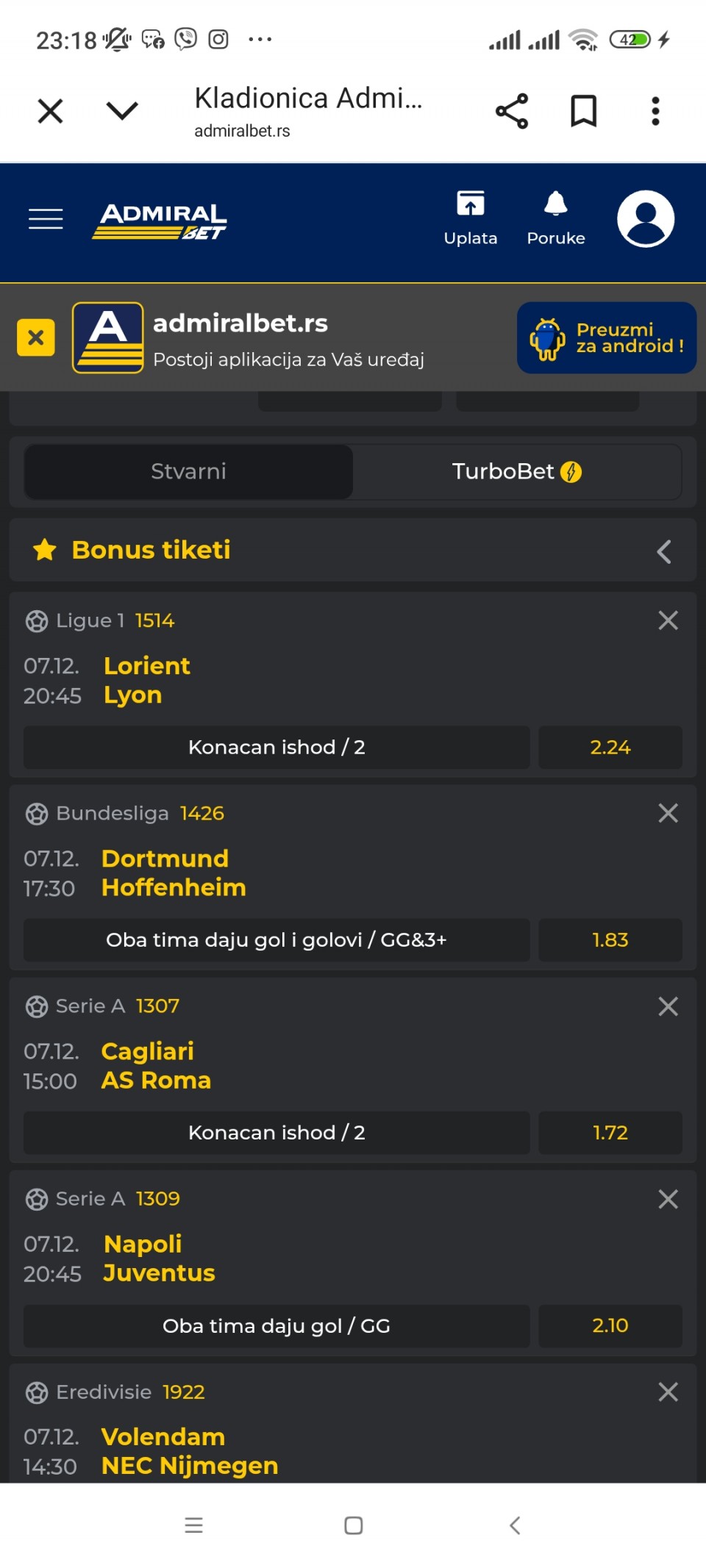Remove the Dortmund vs Hoffenheim bet
Image resolution: width=706 pixels, height=1568 pixels.
pyautogui.click(x=668, y=813)
